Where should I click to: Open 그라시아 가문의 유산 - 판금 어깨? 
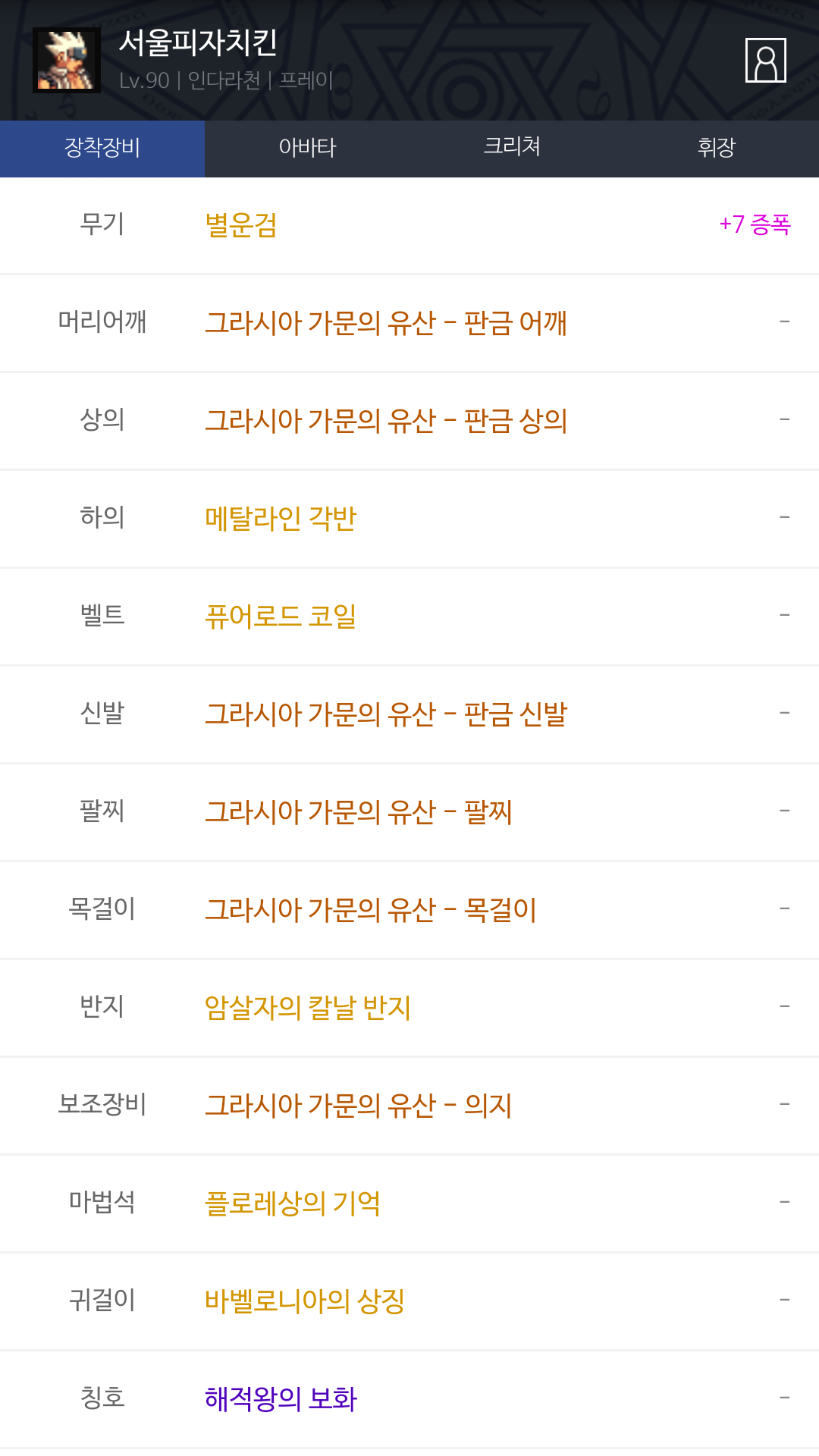pos(386,323)
